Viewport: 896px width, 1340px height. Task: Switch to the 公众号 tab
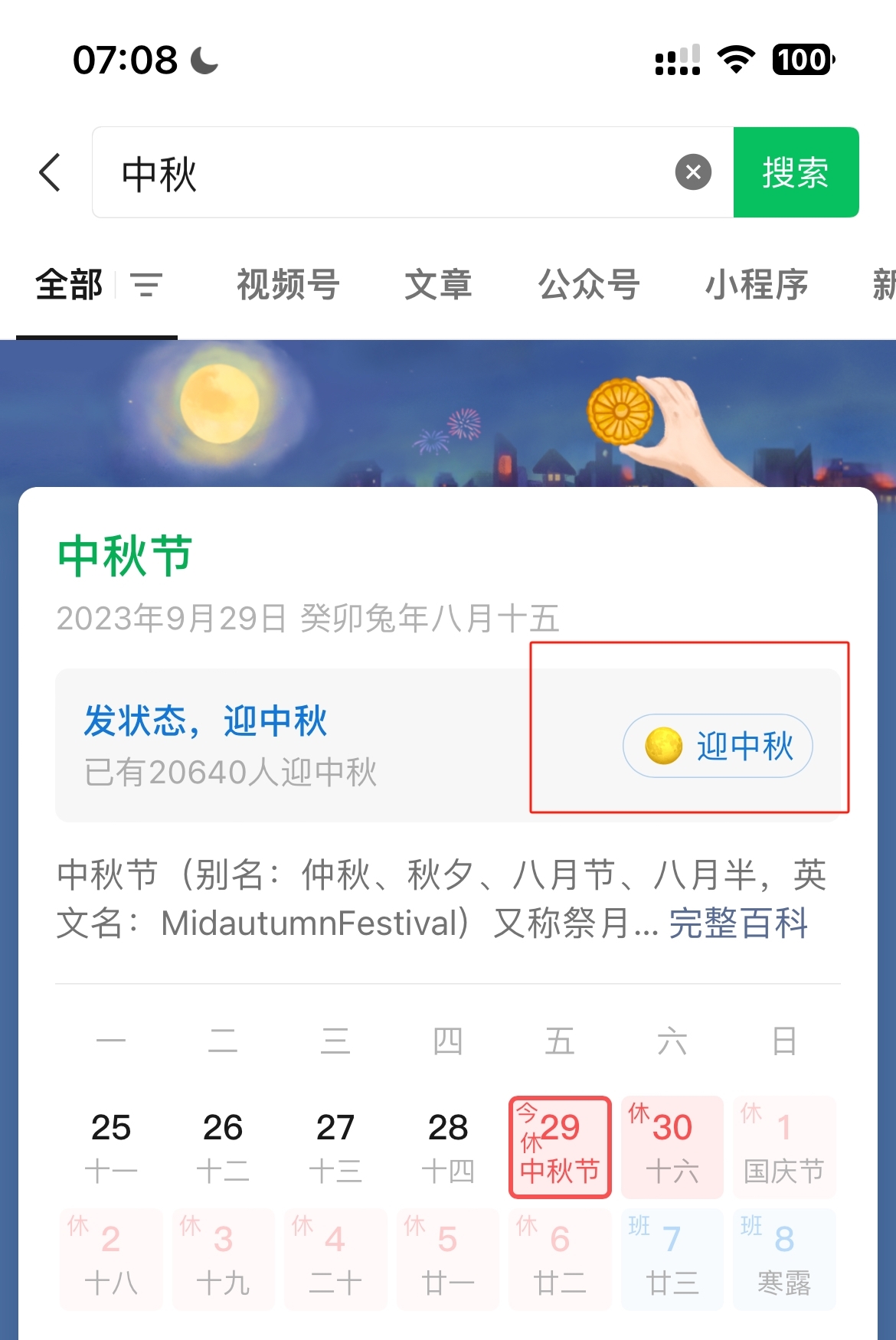[x=589, y=286]
